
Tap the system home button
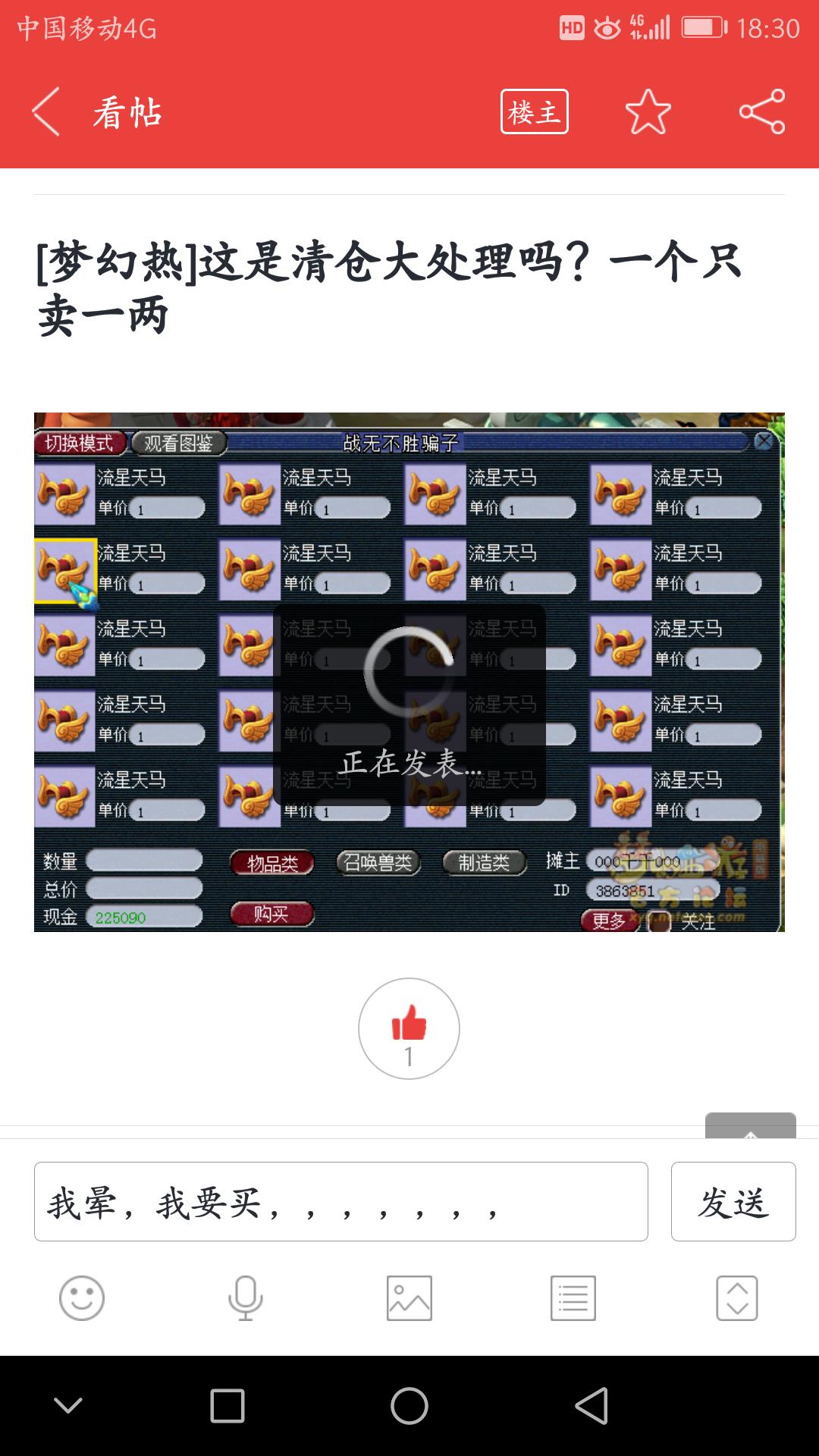tap(409, 1406)
